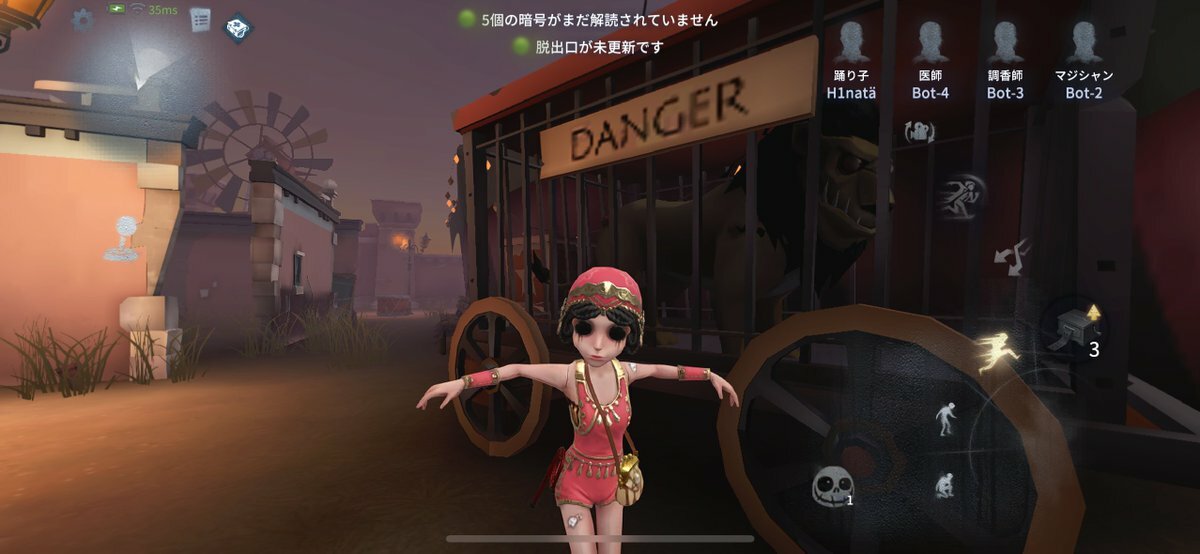
Task: Use the music box item
Action: pyautogui.click(x=1069, y=326)
